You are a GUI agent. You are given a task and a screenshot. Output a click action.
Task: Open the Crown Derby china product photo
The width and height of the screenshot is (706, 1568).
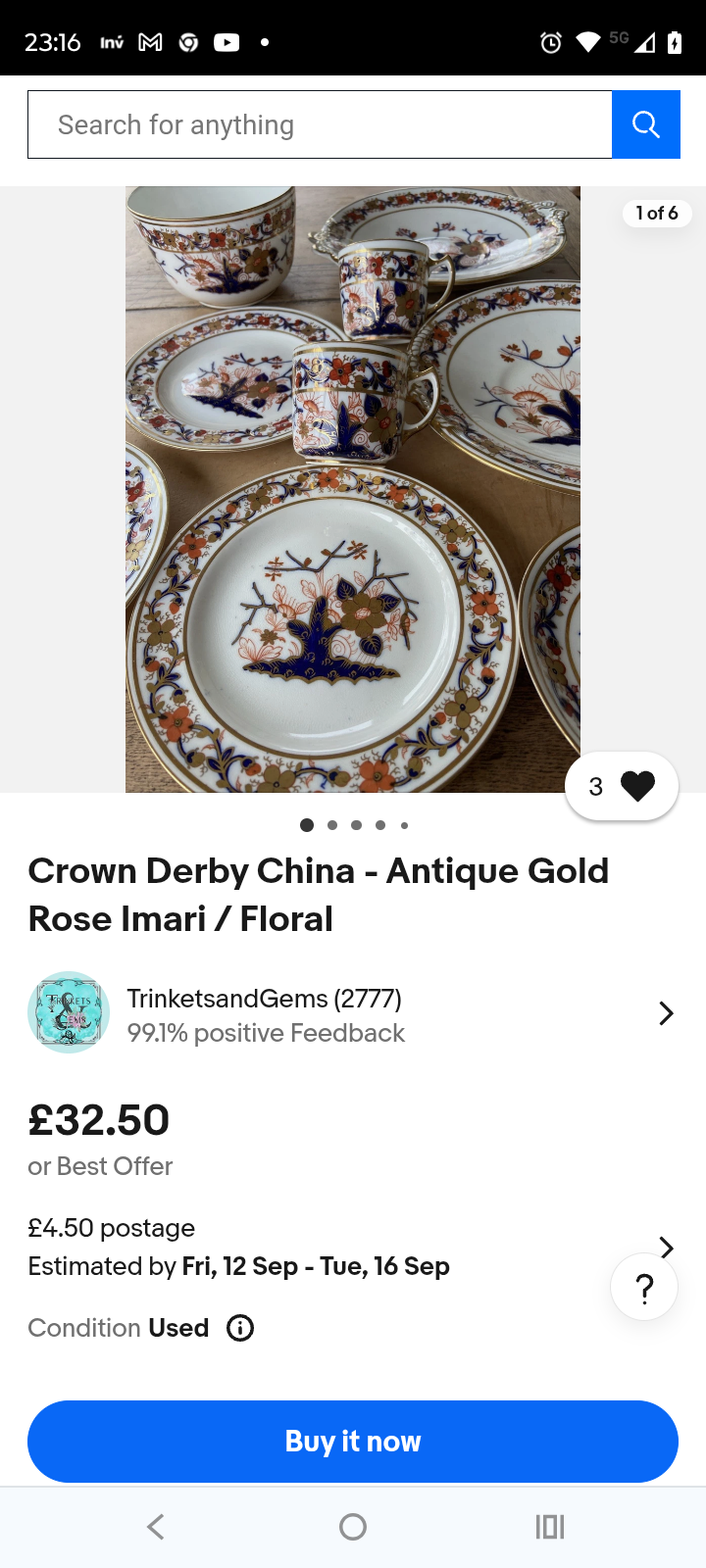point(353,489)
